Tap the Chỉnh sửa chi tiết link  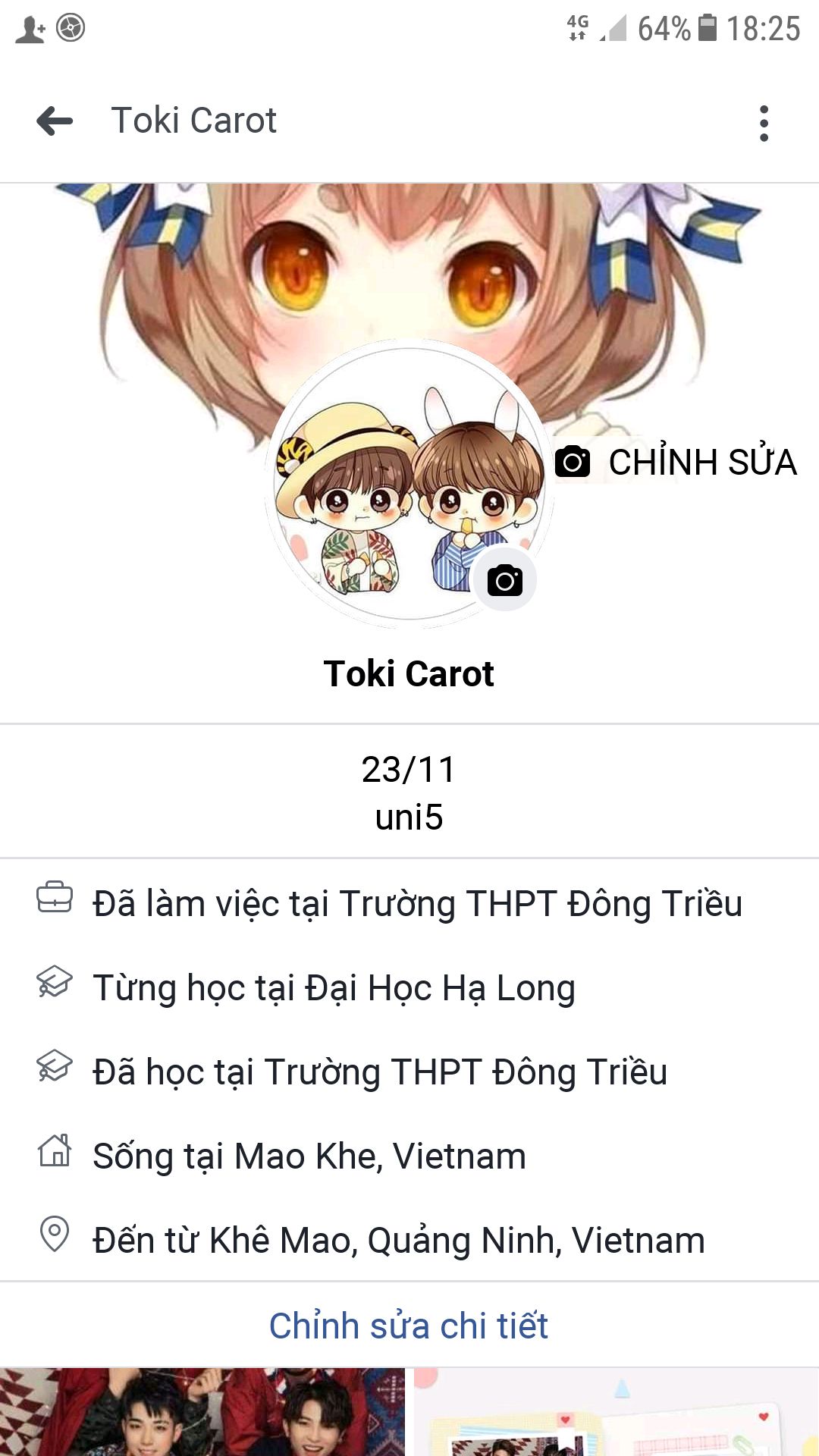tap(409, 1326)
